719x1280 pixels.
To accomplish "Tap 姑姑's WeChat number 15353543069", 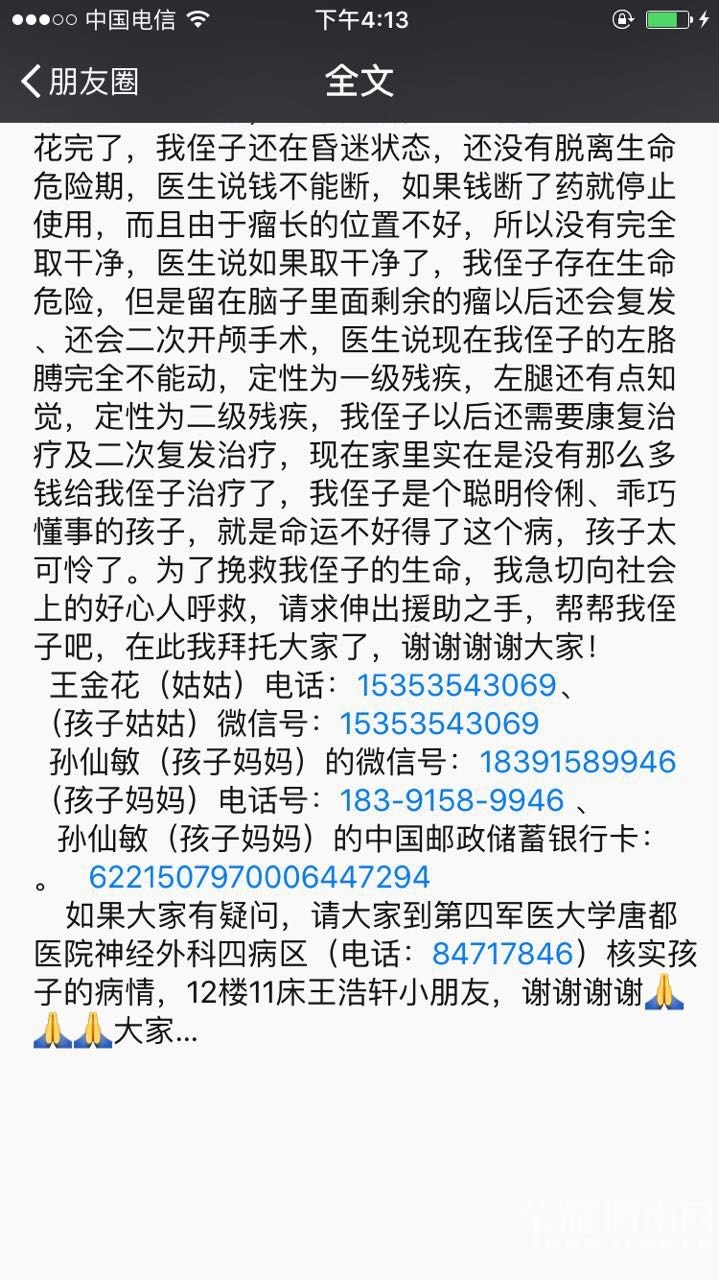I will tap(439, 724).
